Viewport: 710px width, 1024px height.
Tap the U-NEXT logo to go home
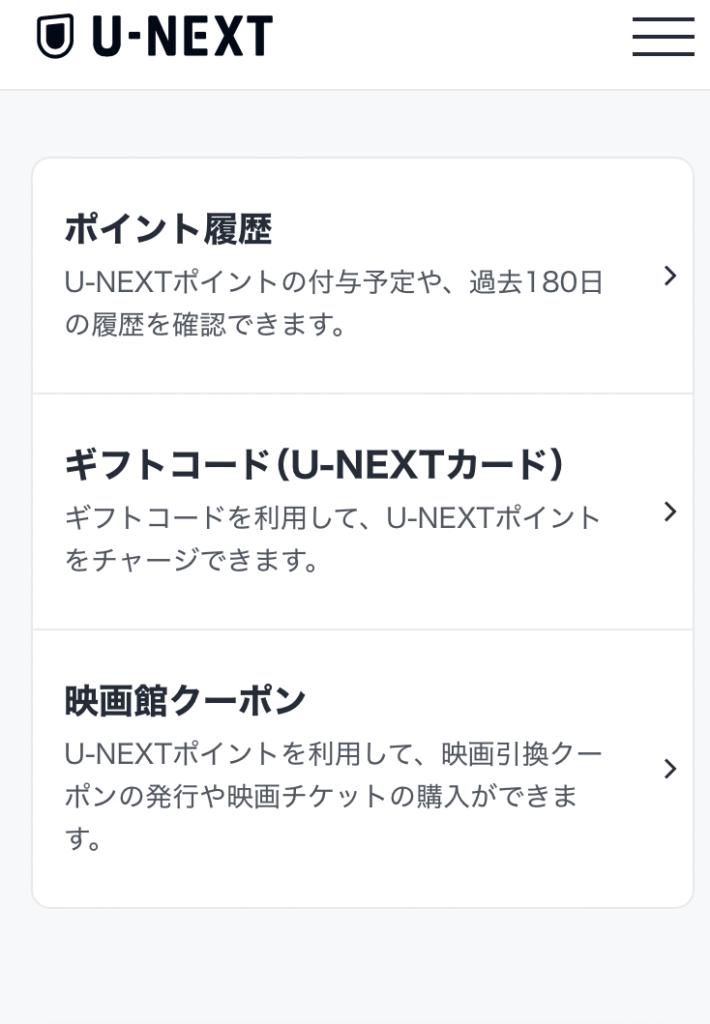[x=155, y=37]
